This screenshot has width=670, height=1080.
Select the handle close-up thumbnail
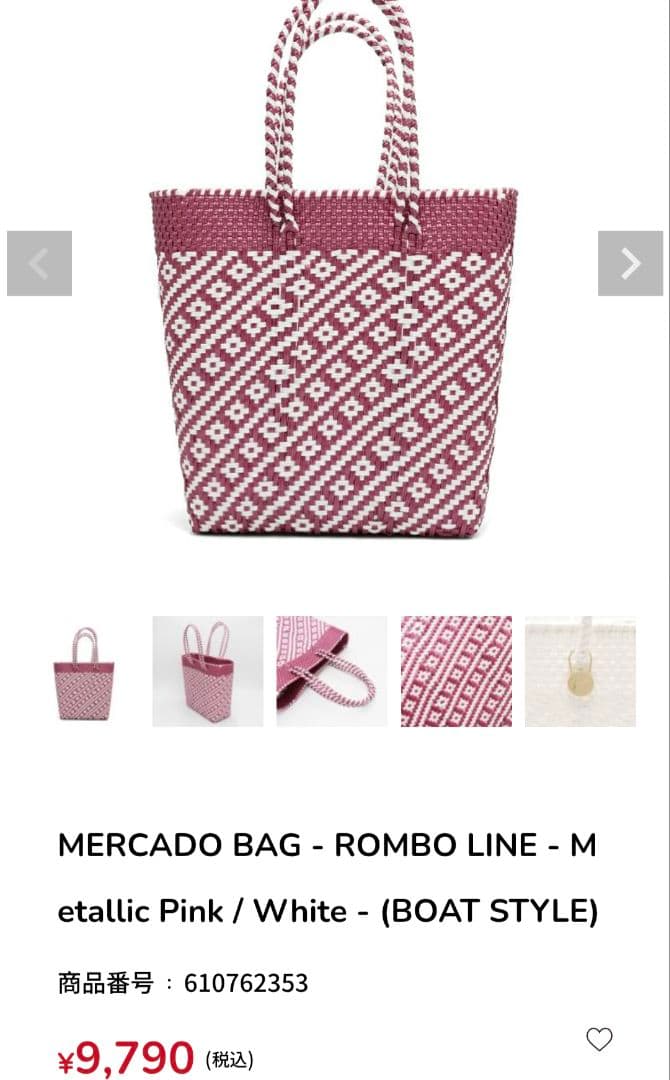(332, 672)
